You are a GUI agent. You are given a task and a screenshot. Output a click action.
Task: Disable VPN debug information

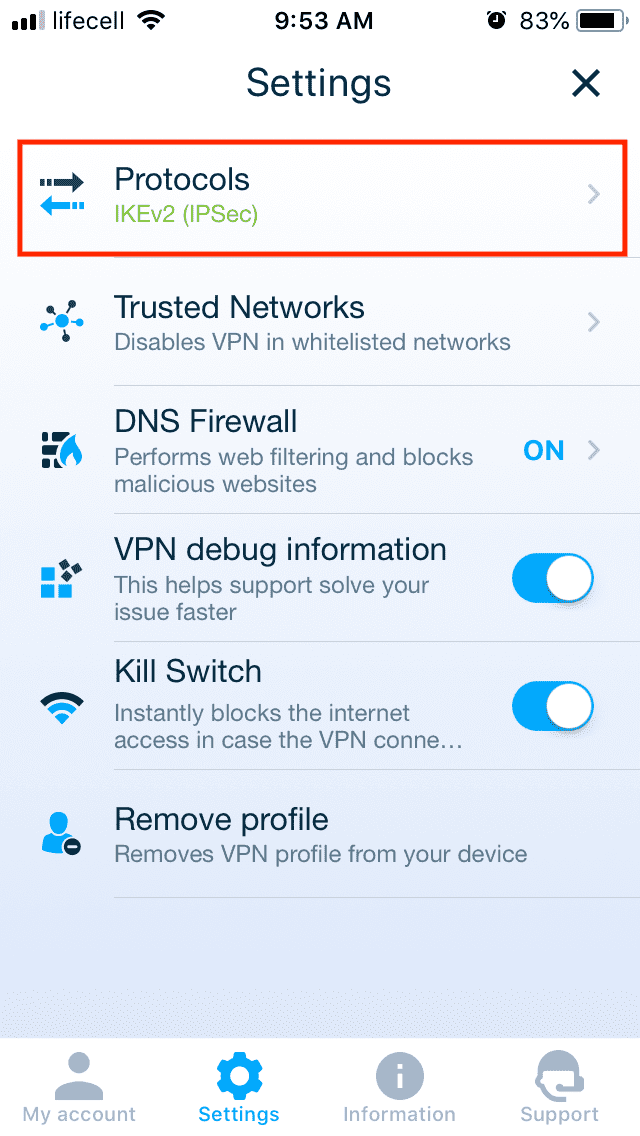coord(552,579)
